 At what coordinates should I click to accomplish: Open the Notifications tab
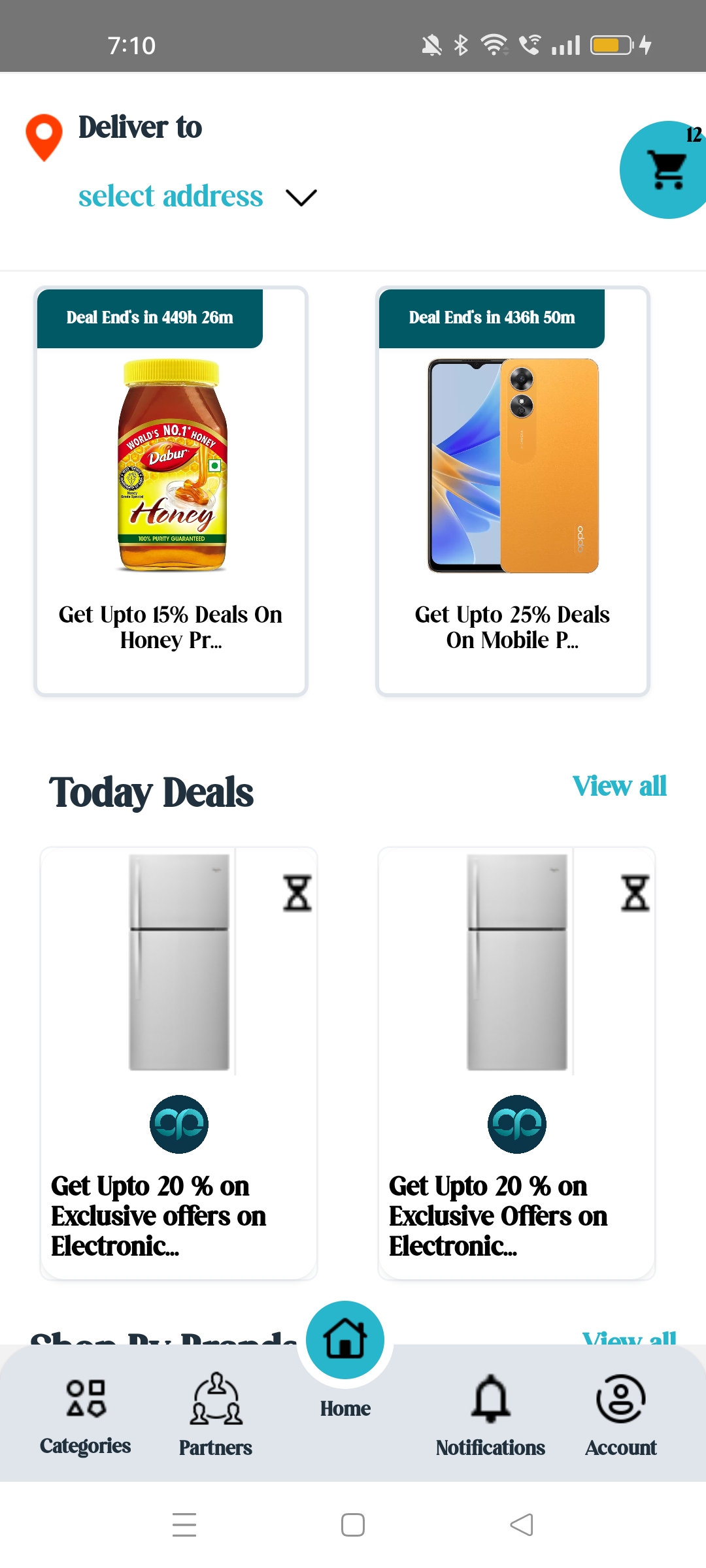[x=490, y=1416]
